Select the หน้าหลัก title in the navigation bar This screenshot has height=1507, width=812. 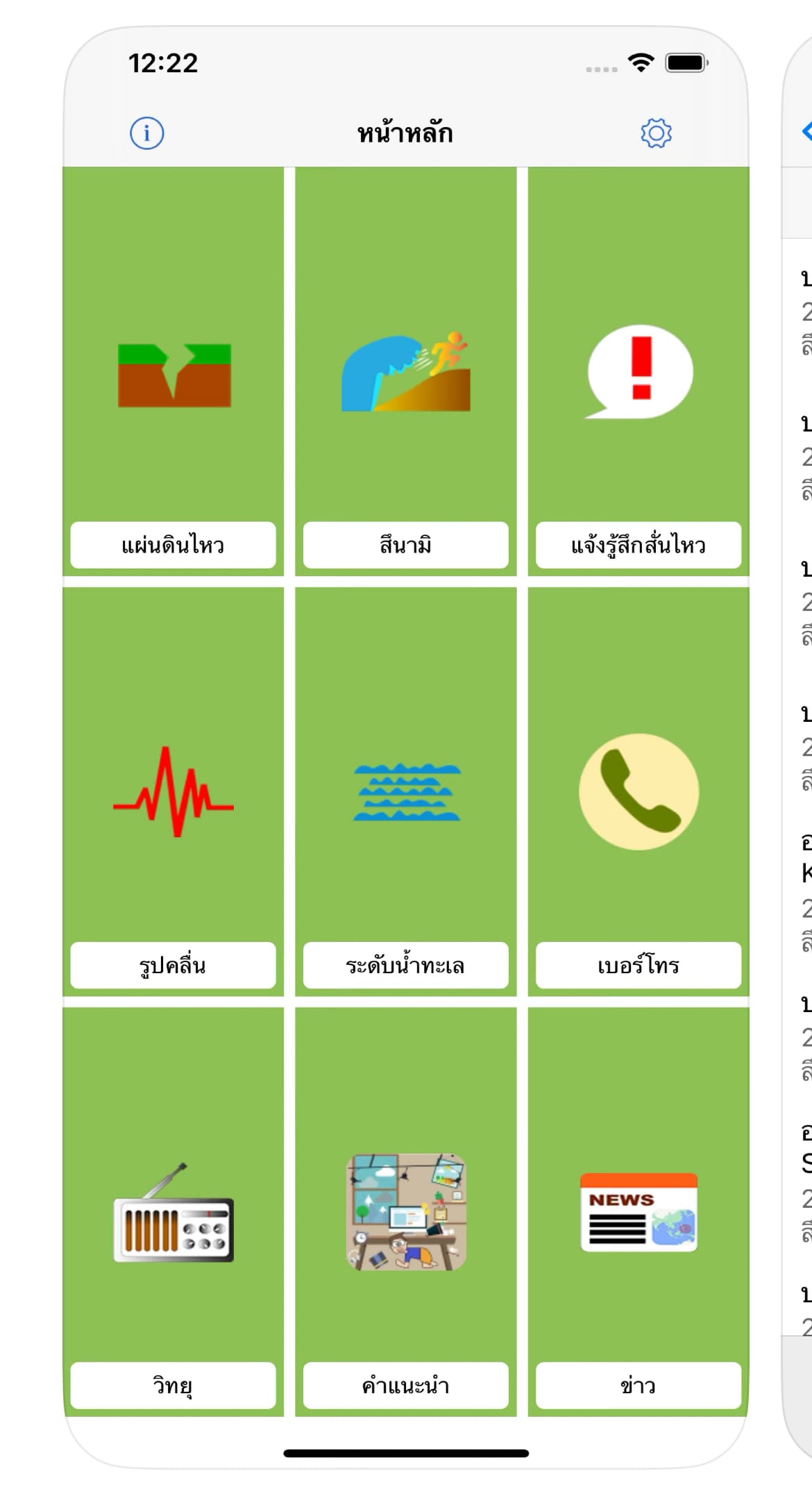point(405,133)
